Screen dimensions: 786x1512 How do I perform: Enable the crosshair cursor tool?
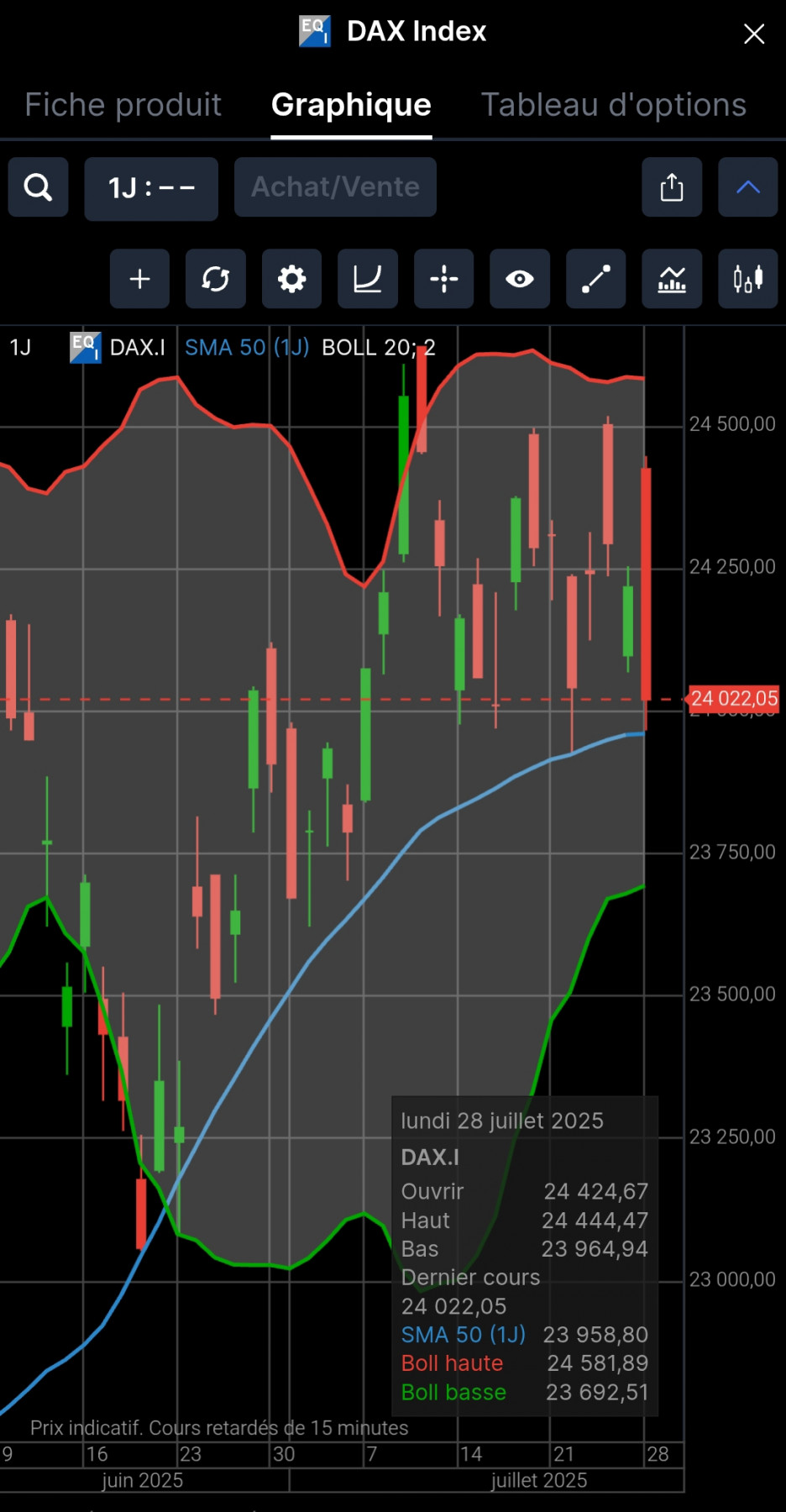pos(443,278)
